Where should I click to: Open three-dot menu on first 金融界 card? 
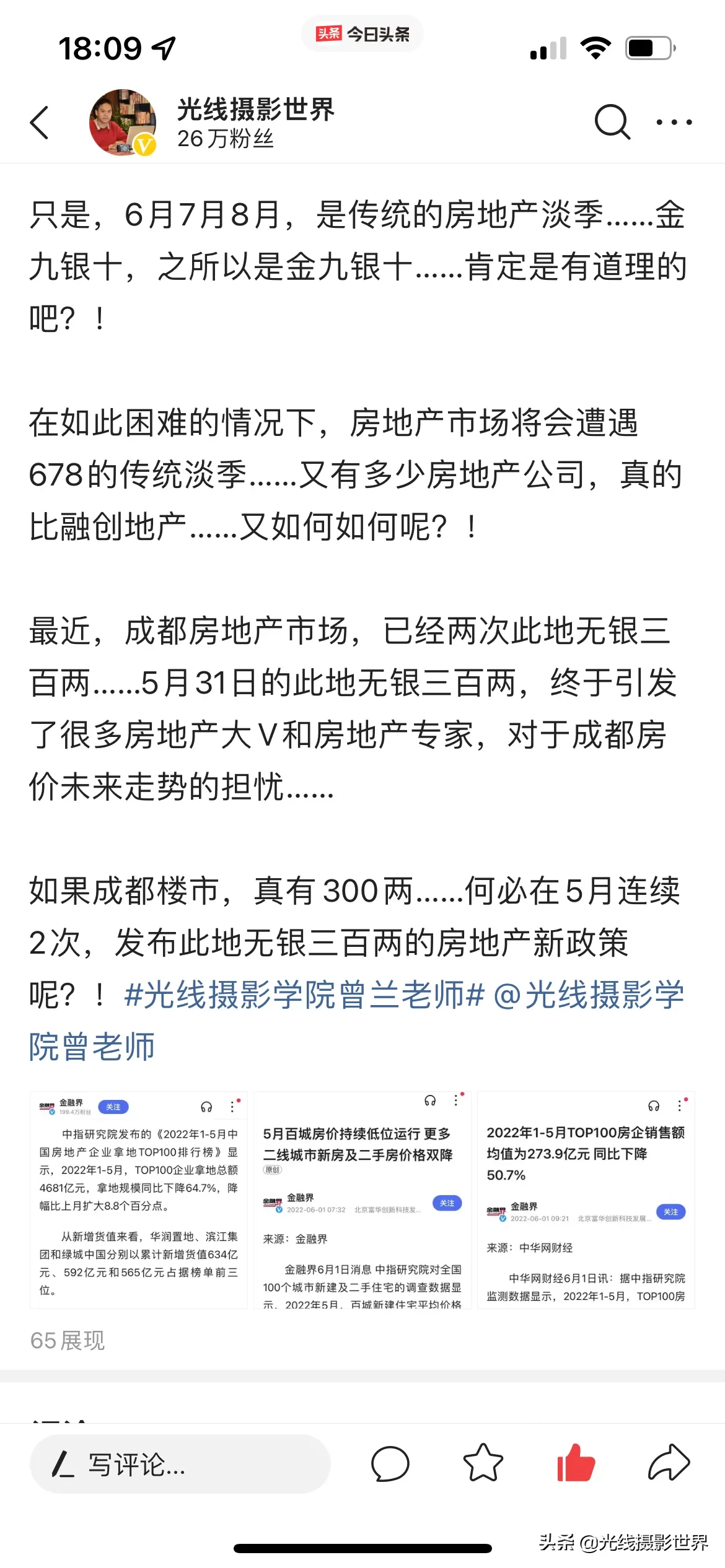tap(233, 1106)
